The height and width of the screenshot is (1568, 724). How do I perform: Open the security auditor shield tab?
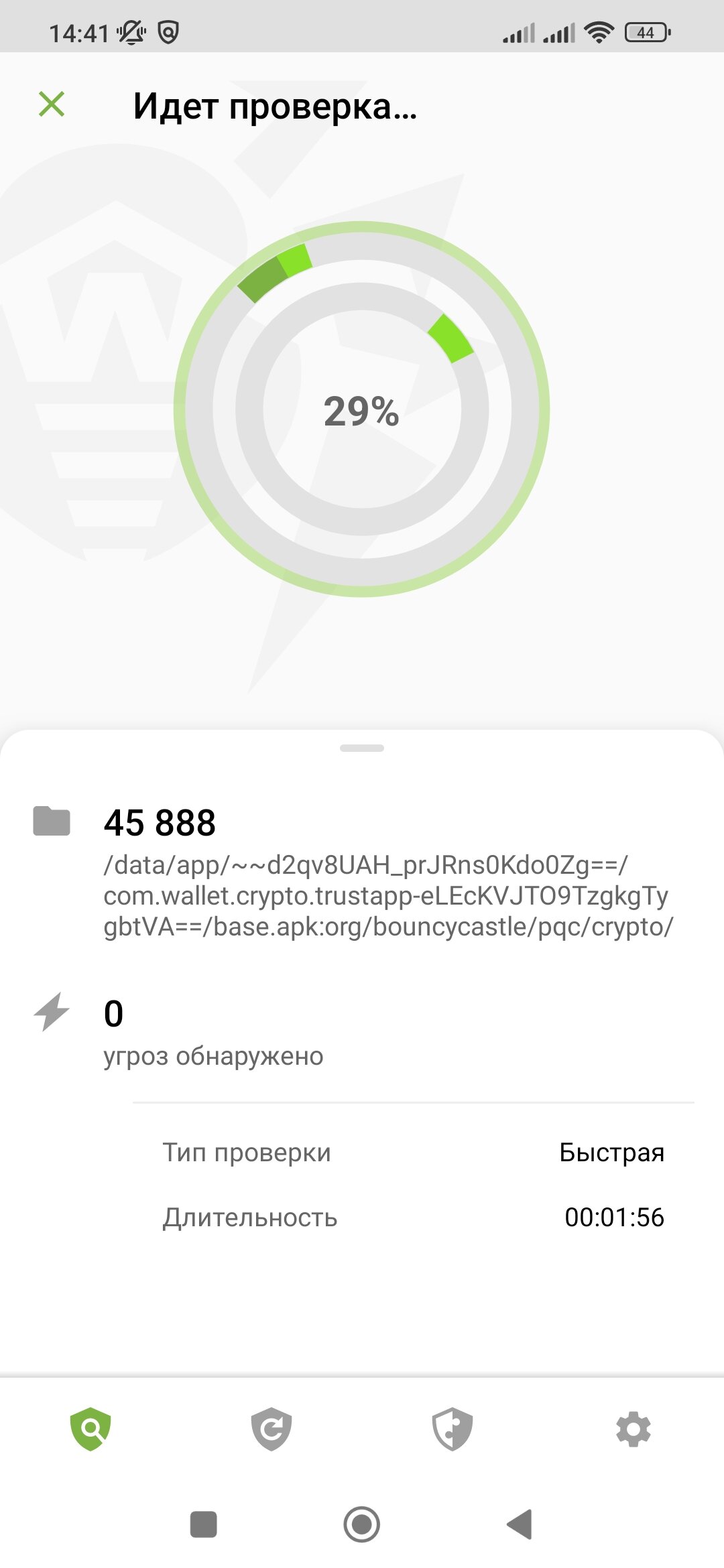pos(452,1429)
